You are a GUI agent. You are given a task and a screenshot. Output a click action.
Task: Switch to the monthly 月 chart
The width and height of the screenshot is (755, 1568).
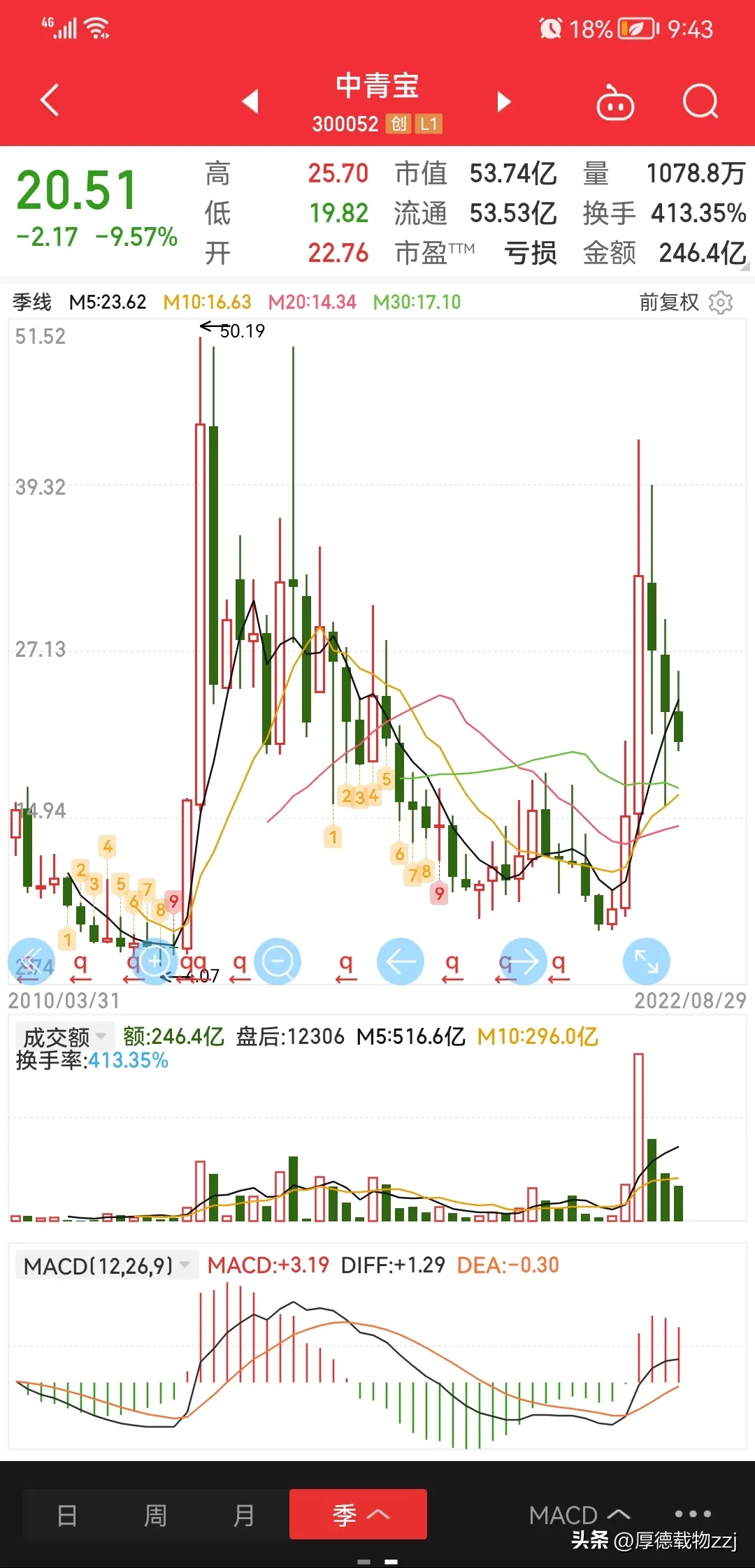(x=243, y=1515)
